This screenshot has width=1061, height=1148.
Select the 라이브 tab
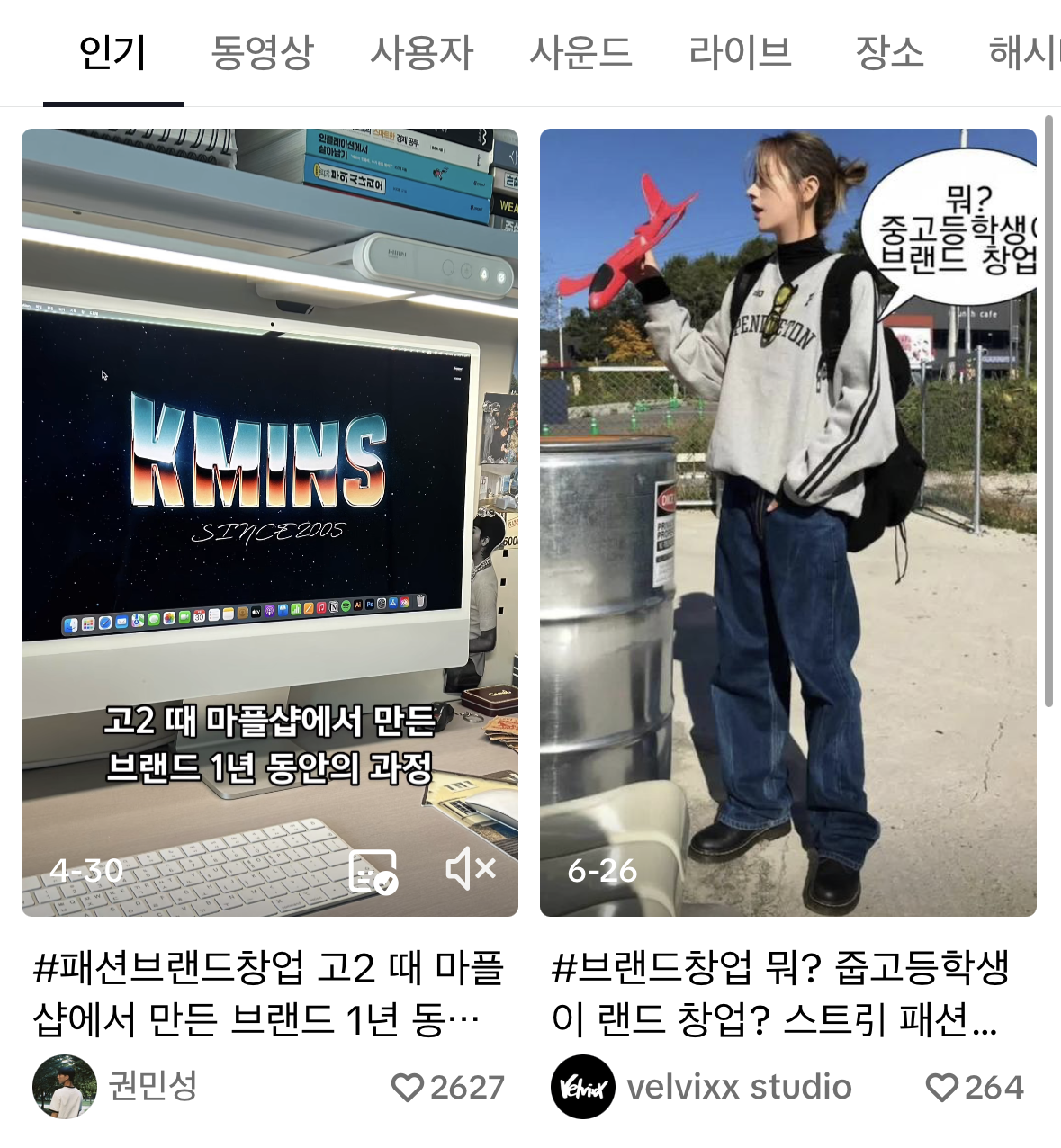740,52
